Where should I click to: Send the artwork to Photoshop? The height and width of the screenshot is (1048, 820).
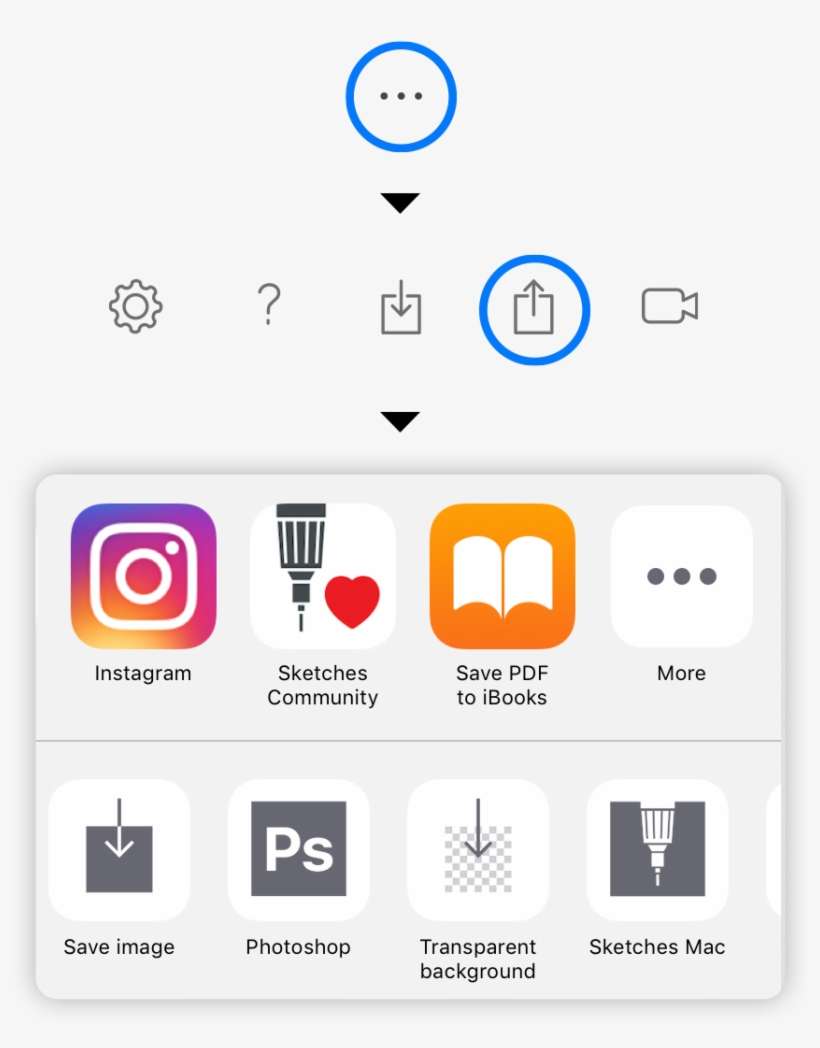pos(299,850)
